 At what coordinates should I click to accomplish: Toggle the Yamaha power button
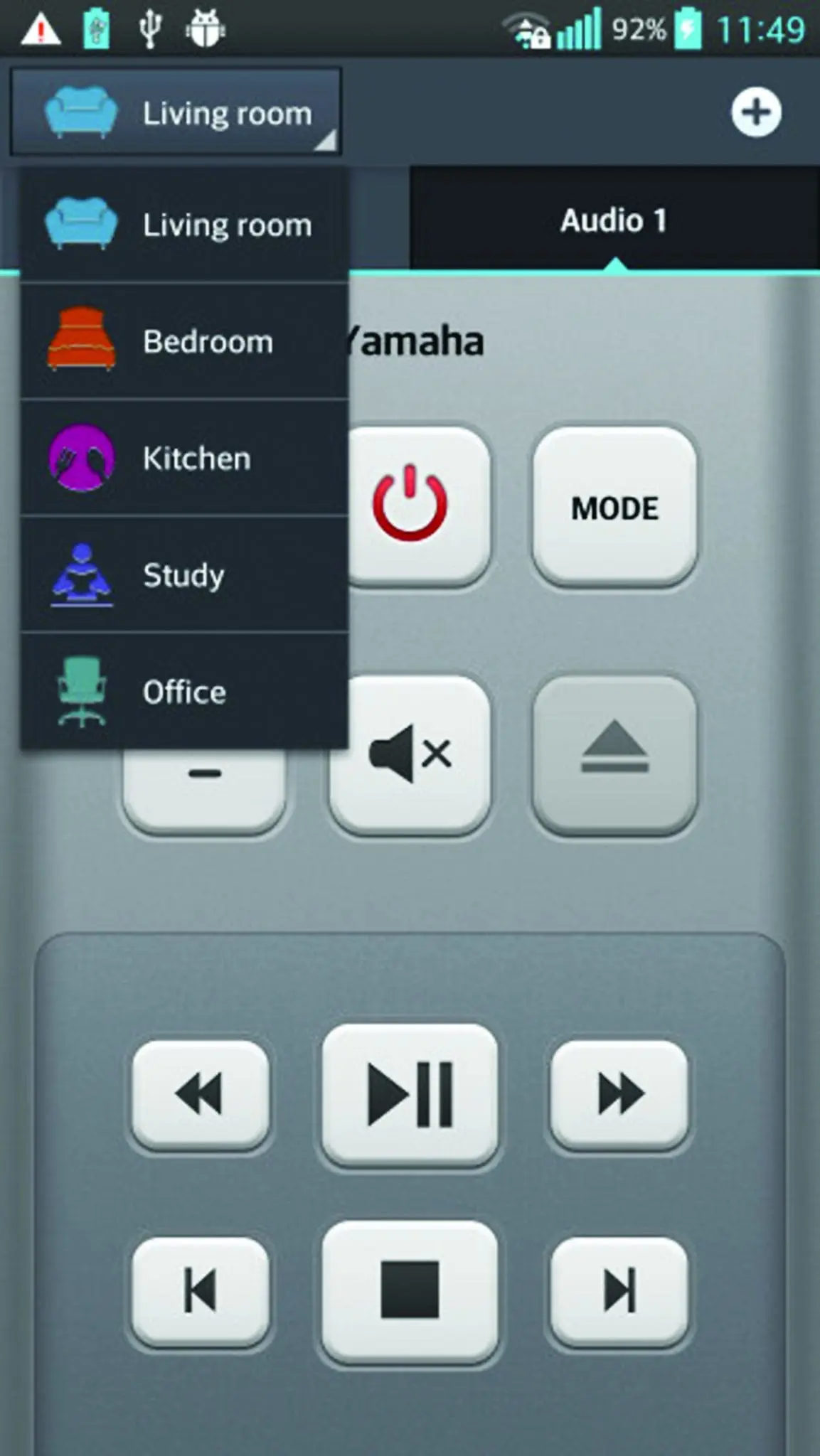[x=410, y=506]
